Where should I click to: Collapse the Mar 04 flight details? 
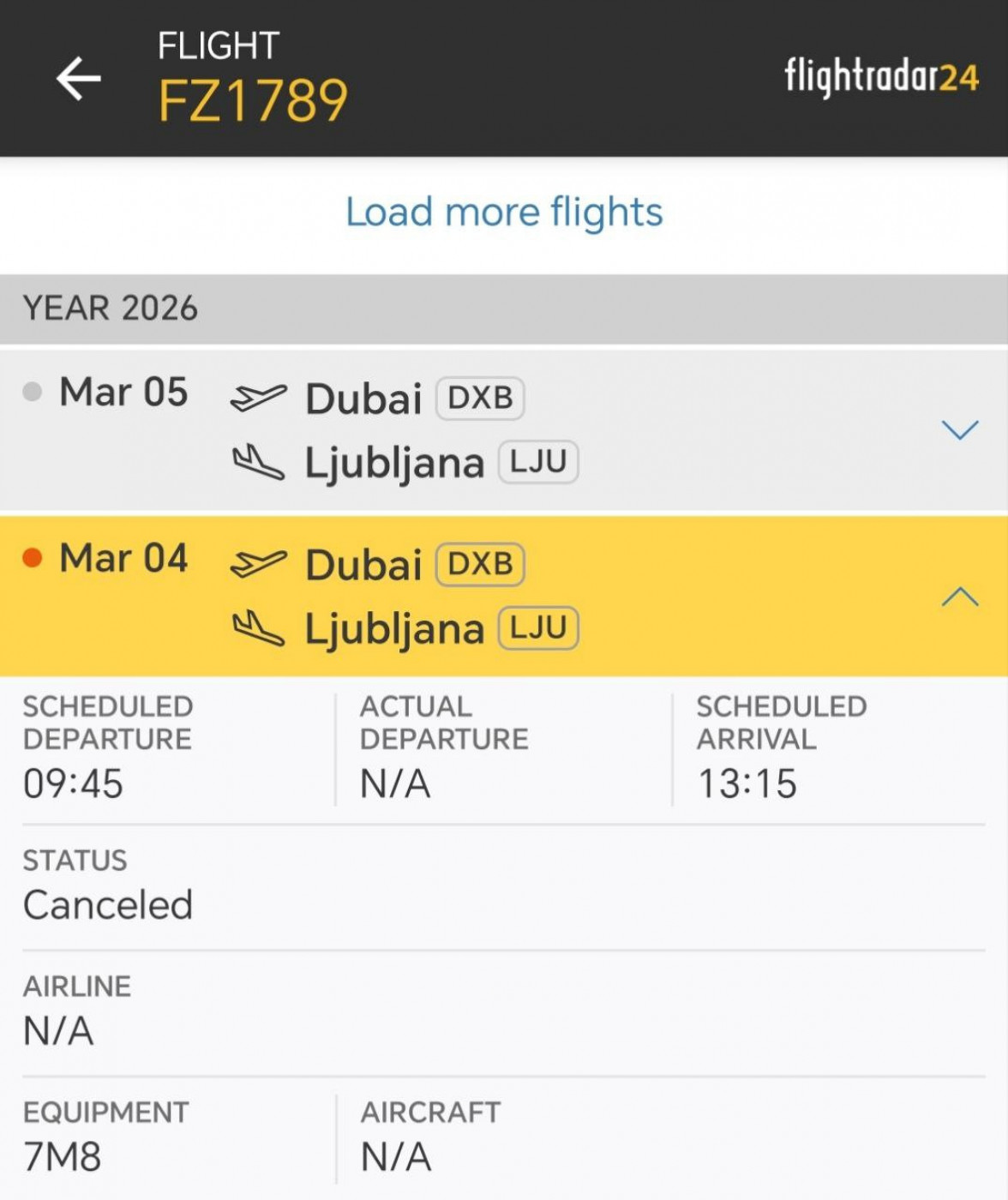pyautogui.click(x=959, y=597)
